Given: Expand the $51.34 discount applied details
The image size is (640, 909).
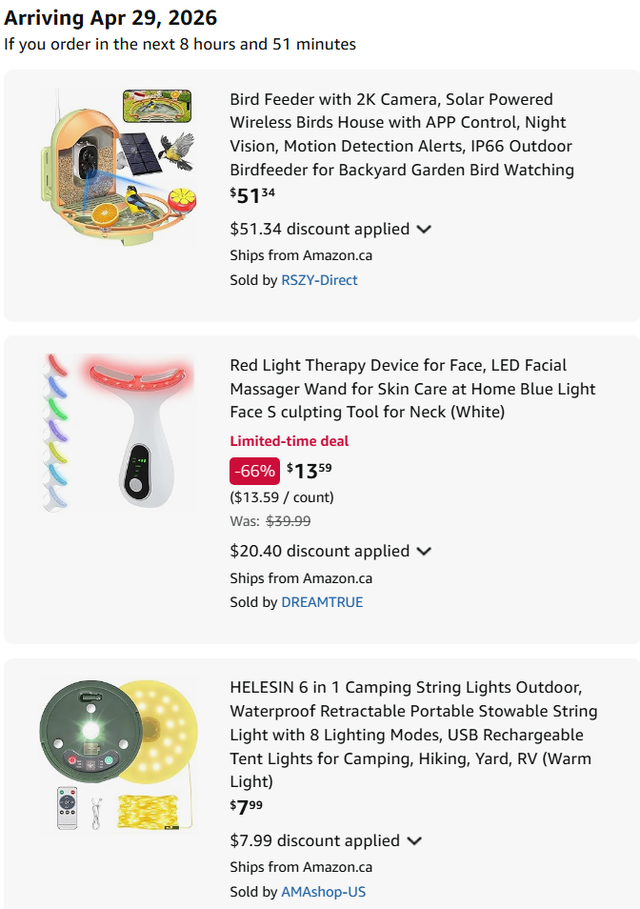Looking at the screenshot, I should (423, 229).
